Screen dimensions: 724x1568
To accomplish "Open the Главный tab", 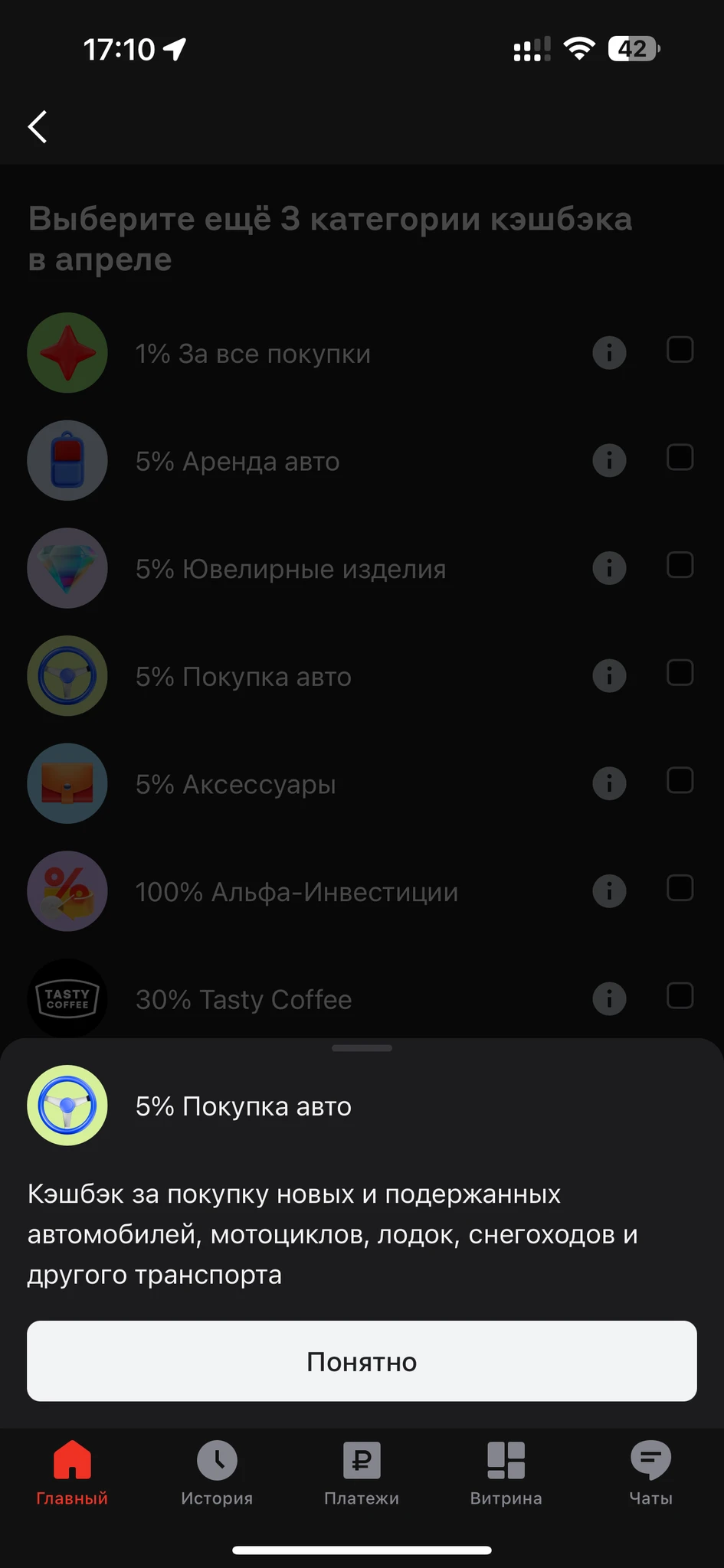I will pos(72,1472).
